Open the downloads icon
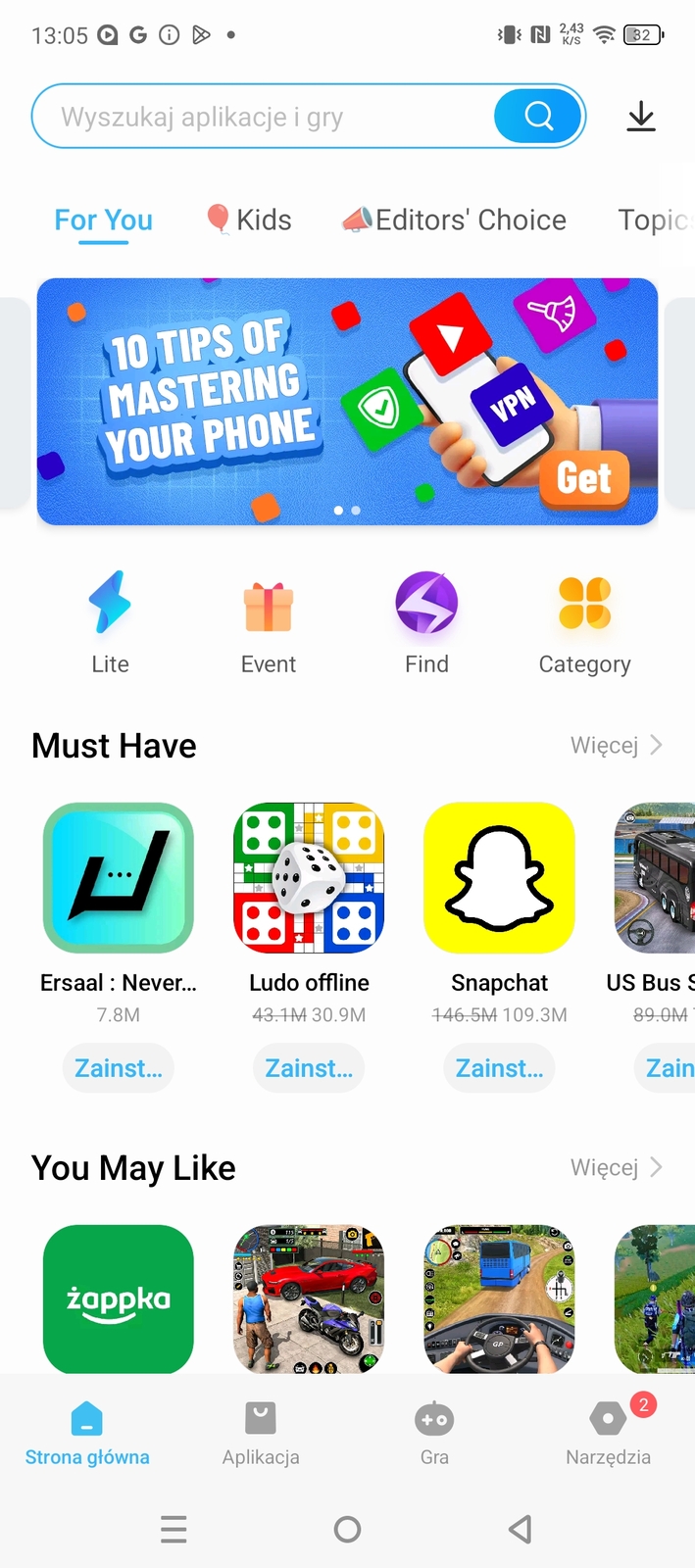The width and height of the screenshot is (695, 1568). point(641,117)
